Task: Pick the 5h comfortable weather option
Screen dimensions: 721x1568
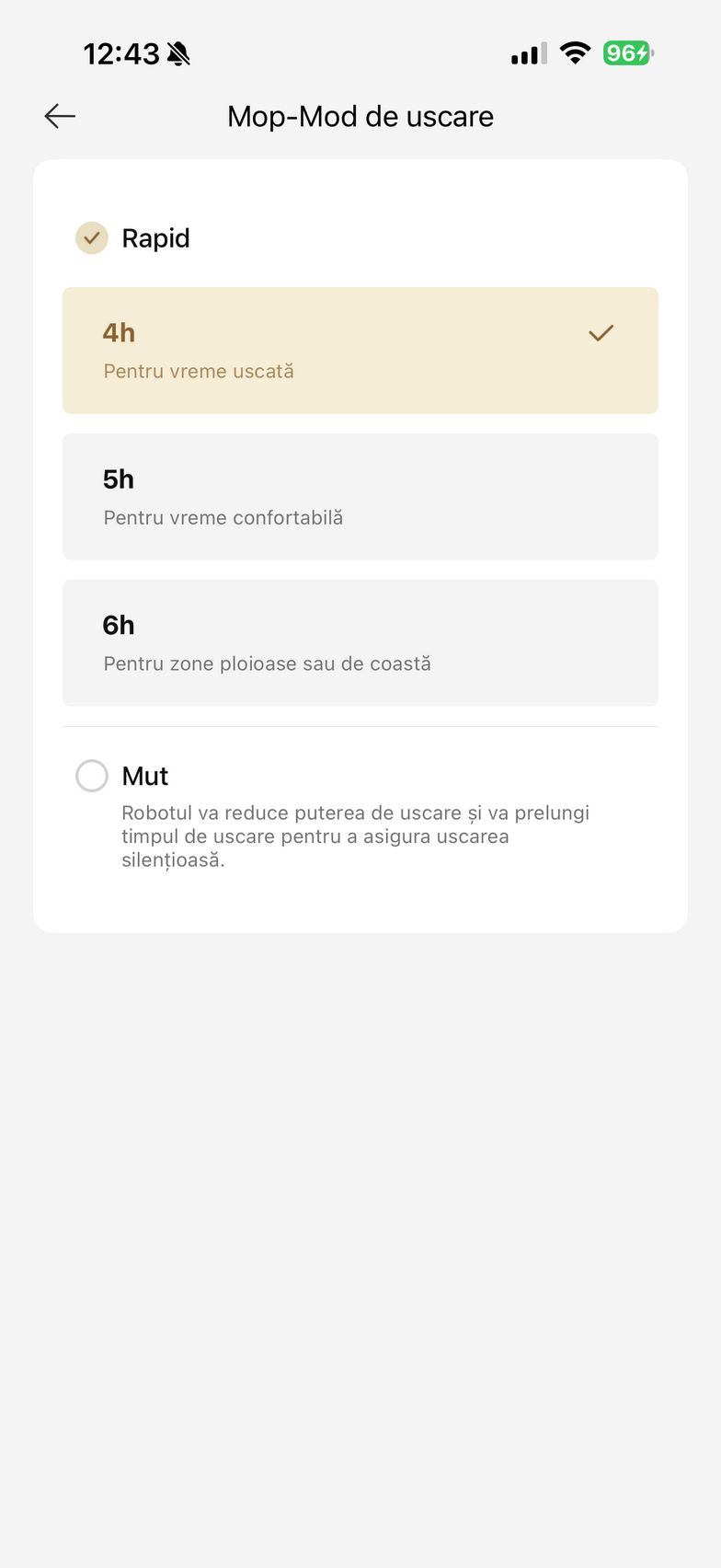Action: 360,497
